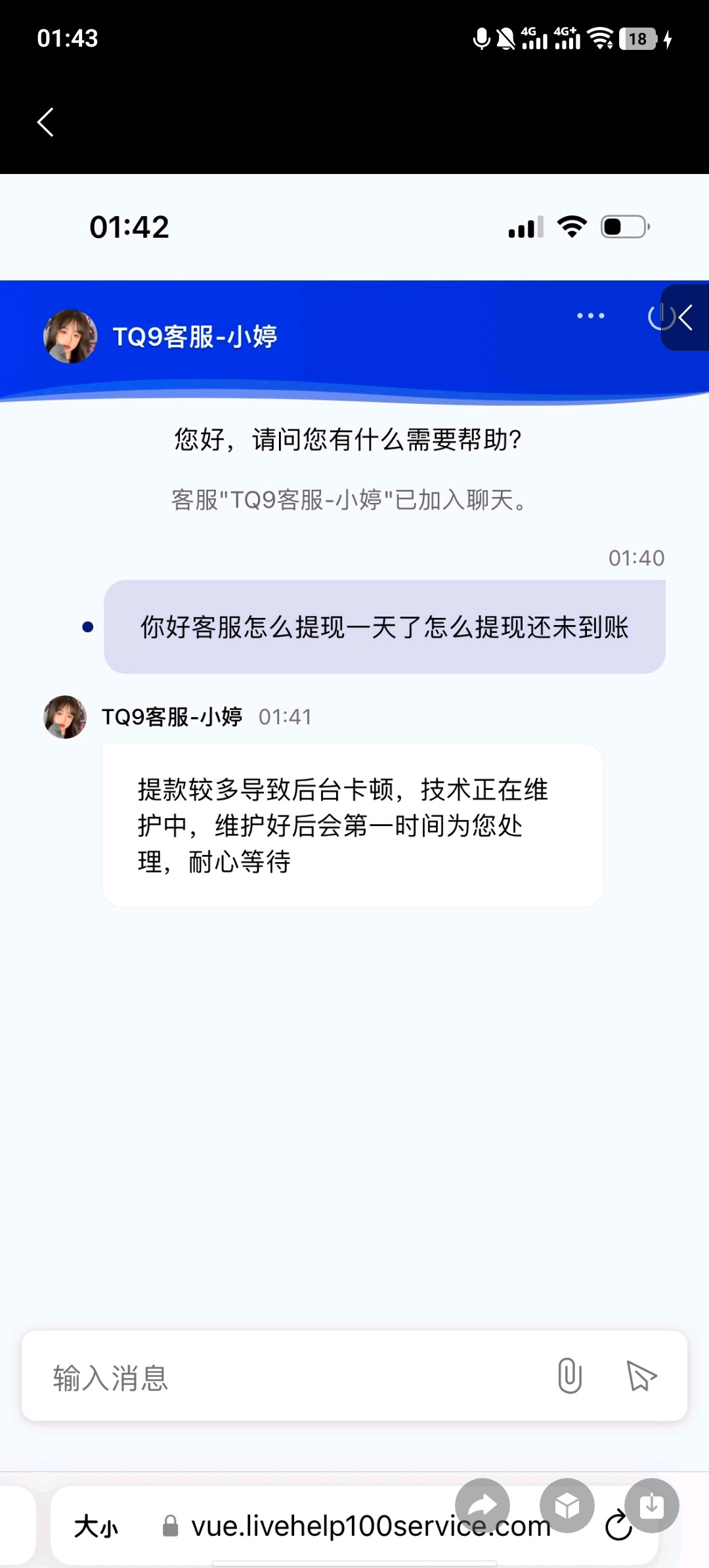Expand the side panel chevron tab

pos(686,318)
